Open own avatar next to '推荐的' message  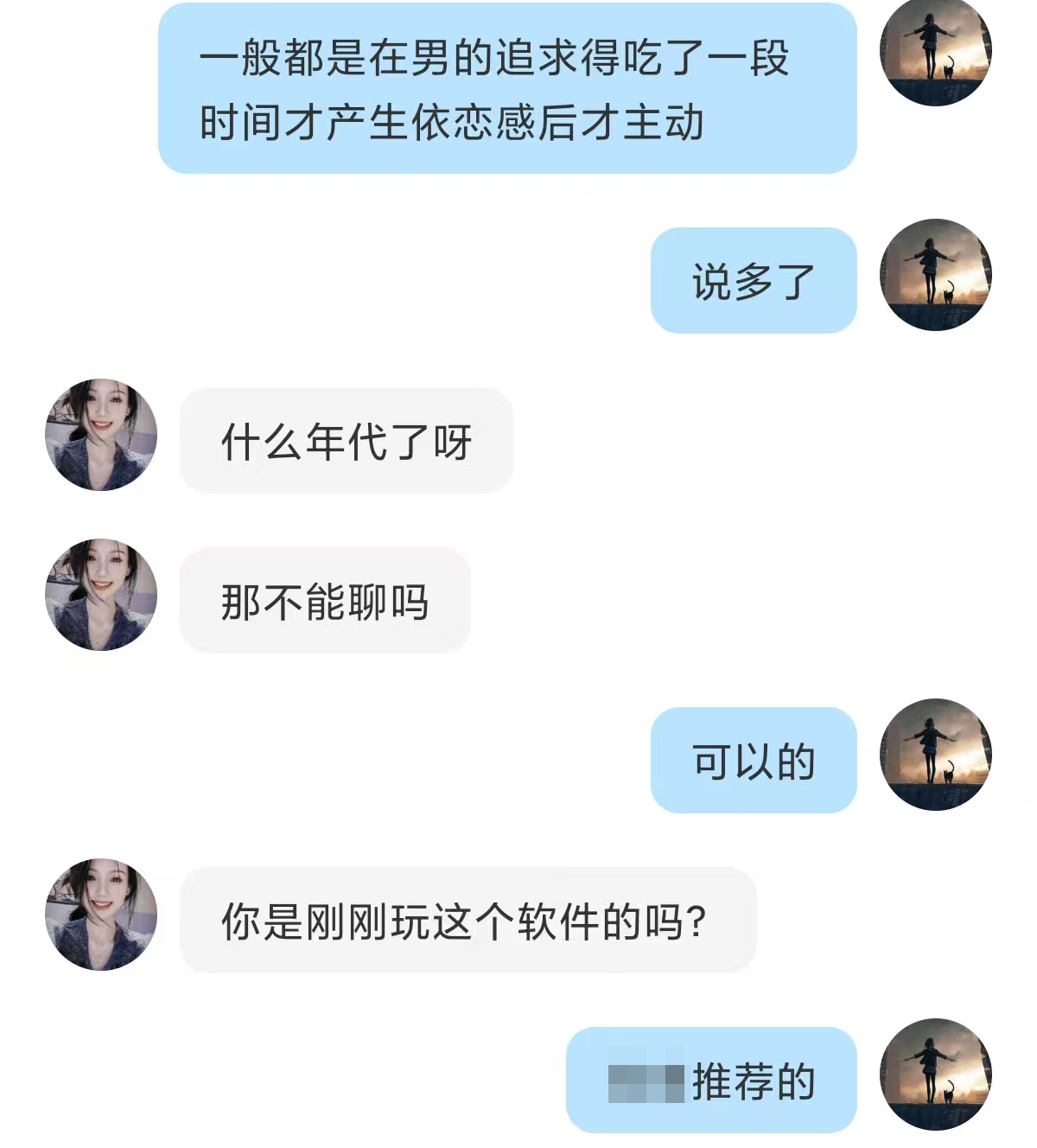[x=935, y=1075]
